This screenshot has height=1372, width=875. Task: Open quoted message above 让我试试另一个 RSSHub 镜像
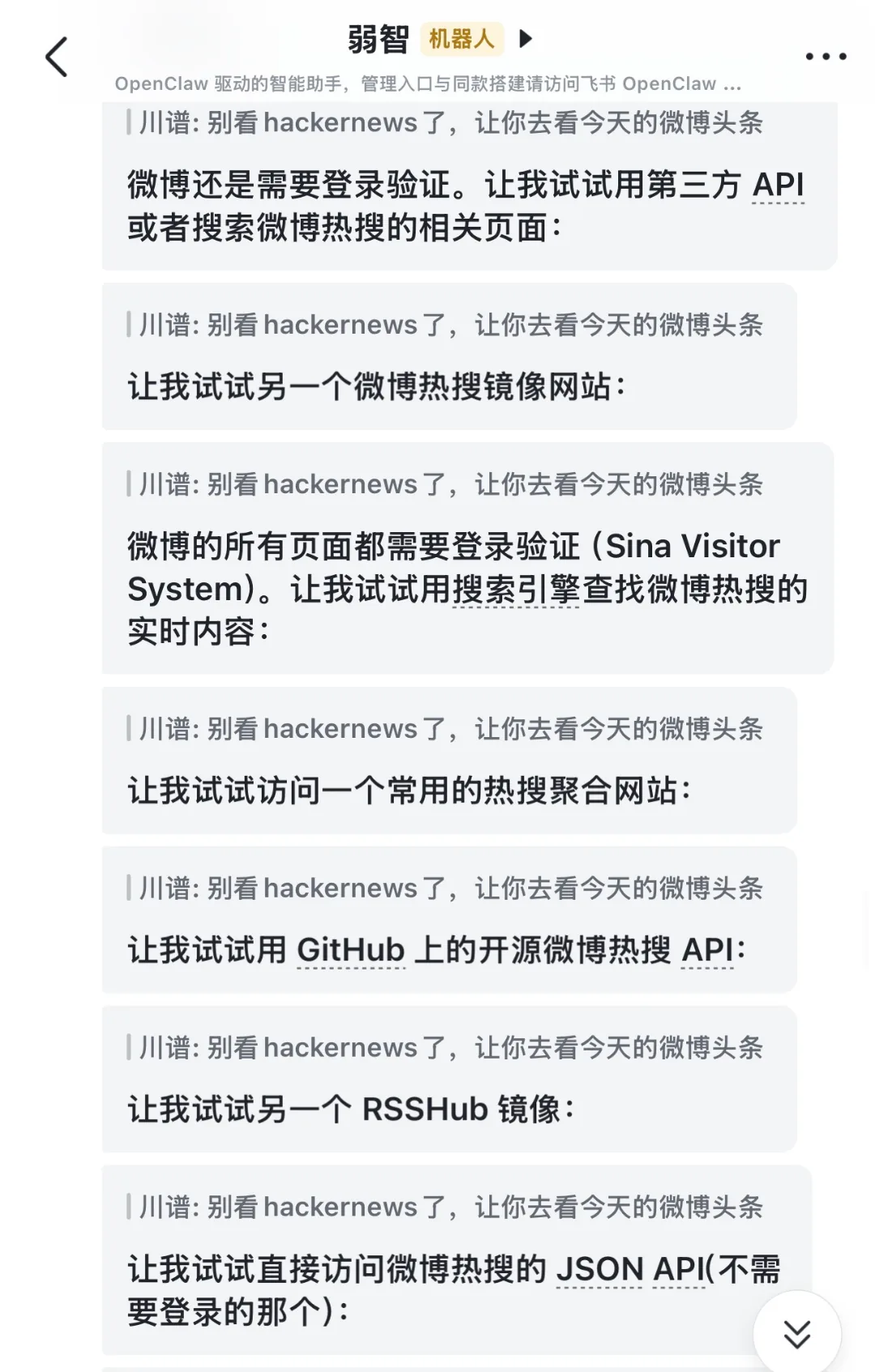(450, 1048)
